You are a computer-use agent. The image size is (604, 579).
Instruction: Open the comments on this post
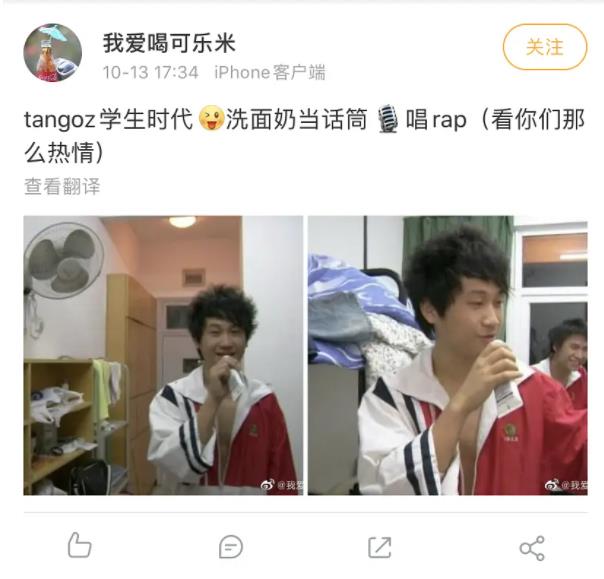point(230,546)
